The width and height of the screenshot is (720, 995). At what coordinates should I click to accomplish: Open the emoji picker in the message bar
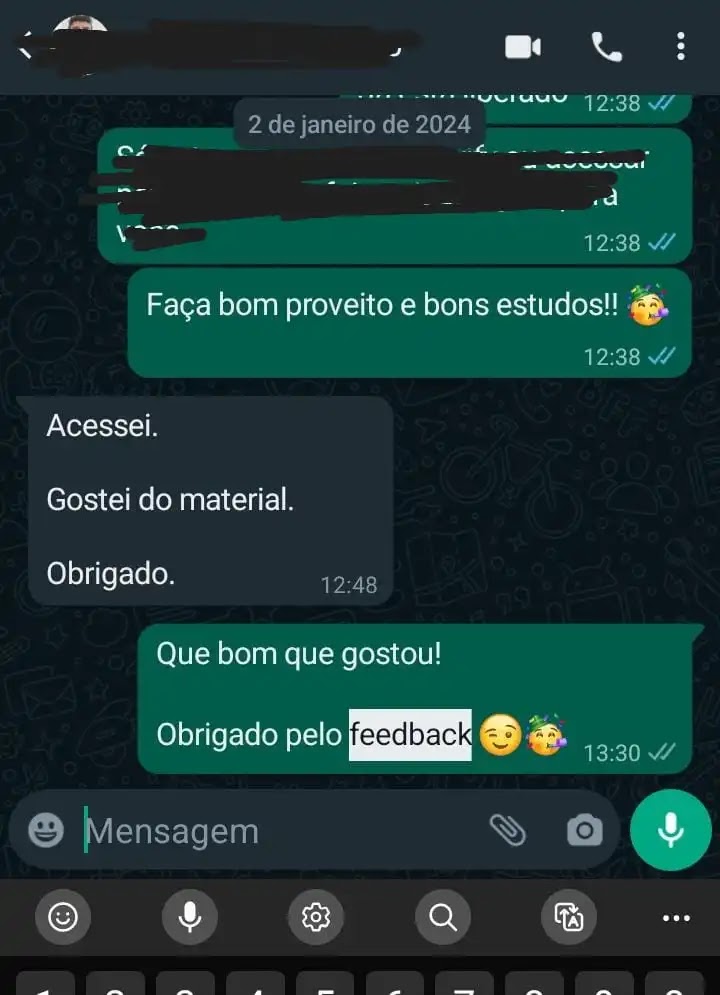tap(44, 829)
